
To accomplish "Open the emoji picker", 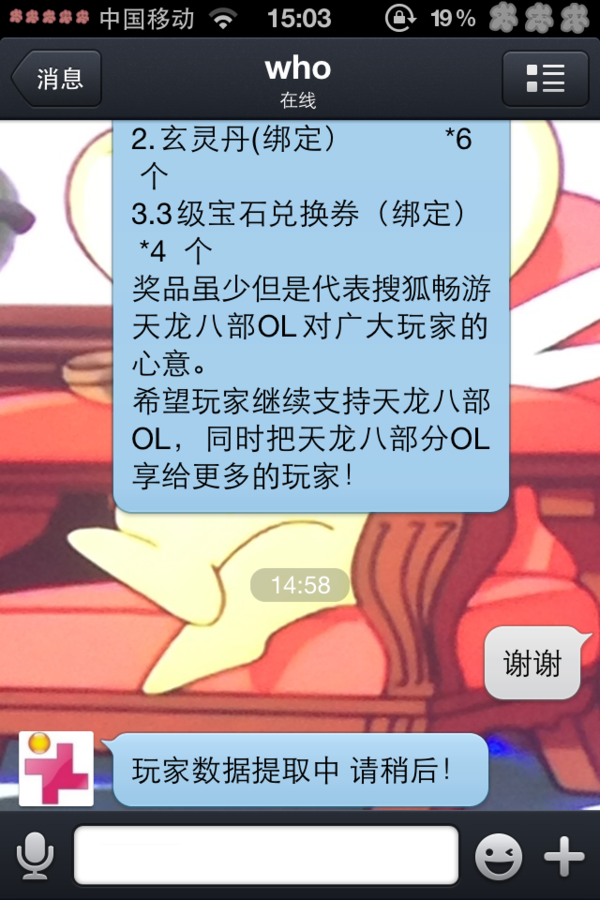I will pos(498,856).
